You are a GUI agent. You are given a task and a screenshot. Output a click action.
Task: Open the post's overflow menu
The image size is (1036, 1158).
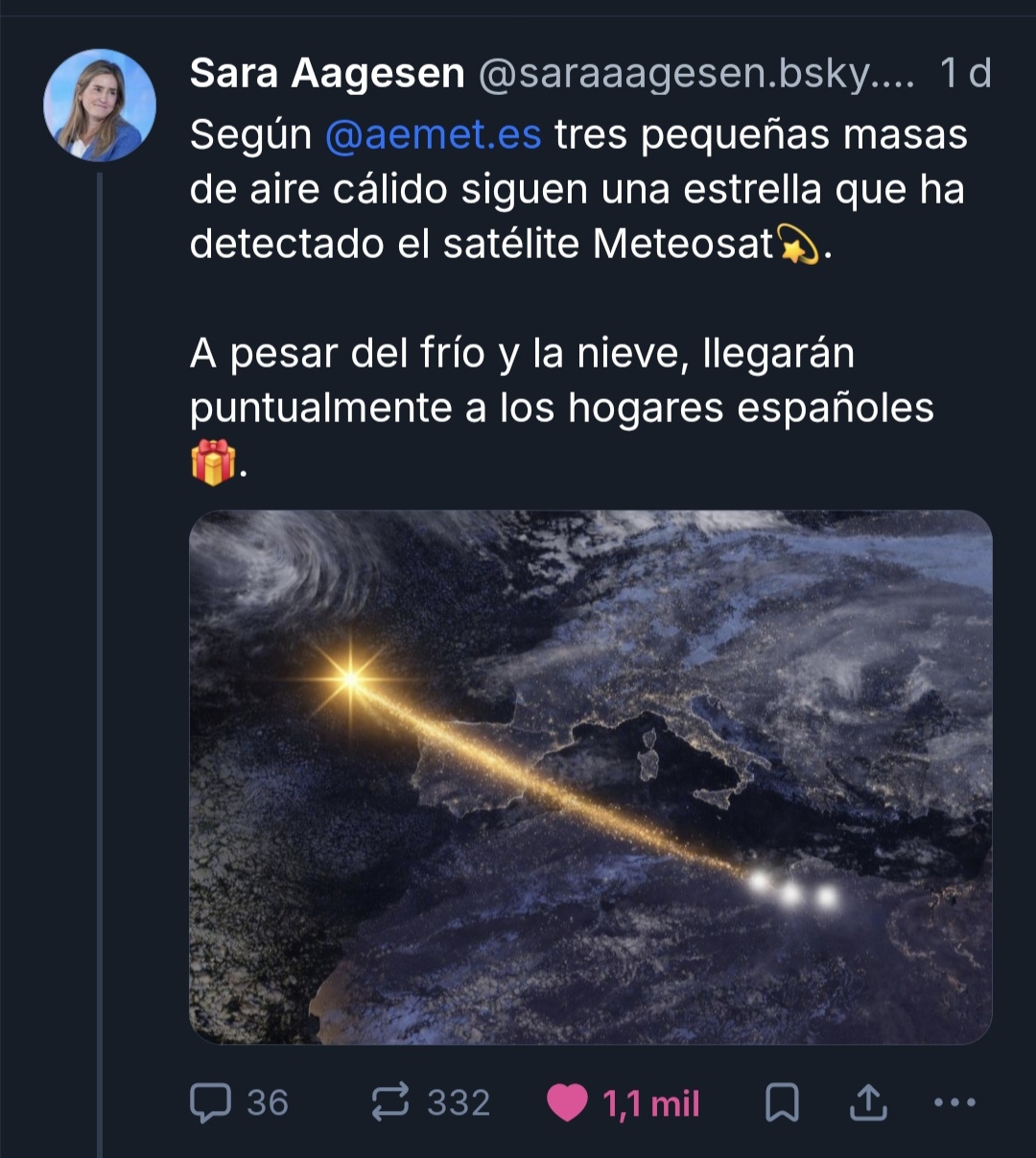tap(954, 1102)
